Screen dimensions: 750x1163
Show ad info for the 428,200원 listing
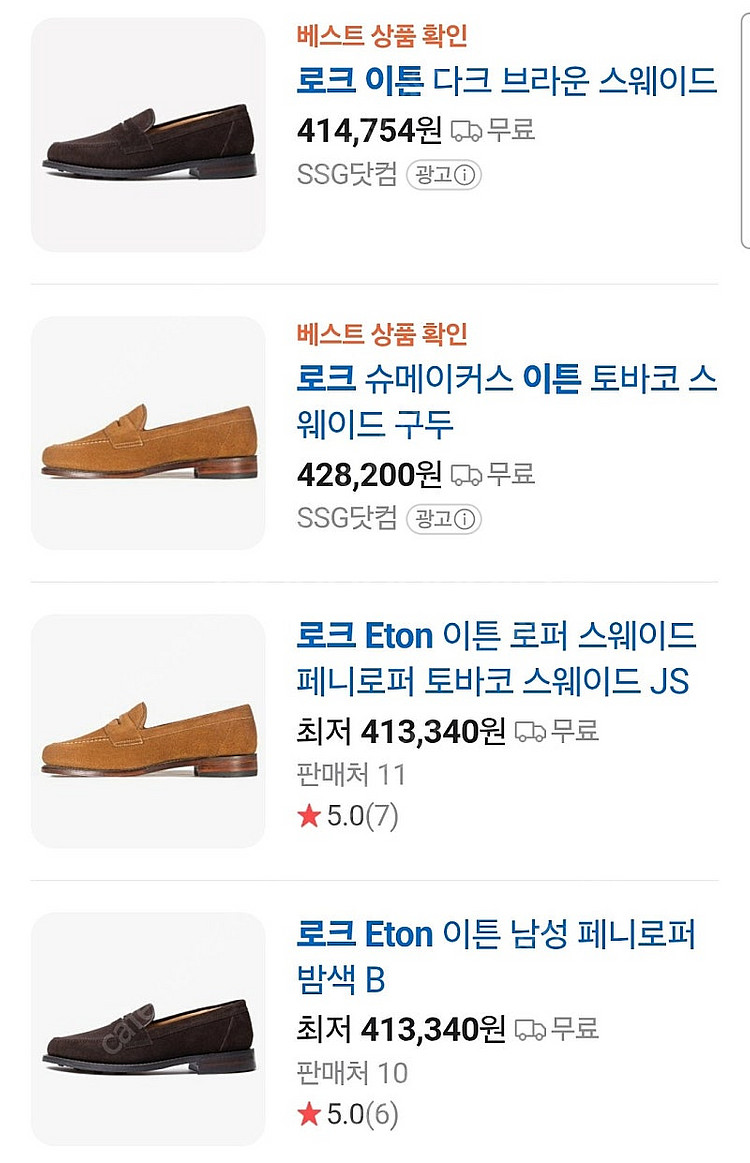pyautogui.click(x=444, y=518)
